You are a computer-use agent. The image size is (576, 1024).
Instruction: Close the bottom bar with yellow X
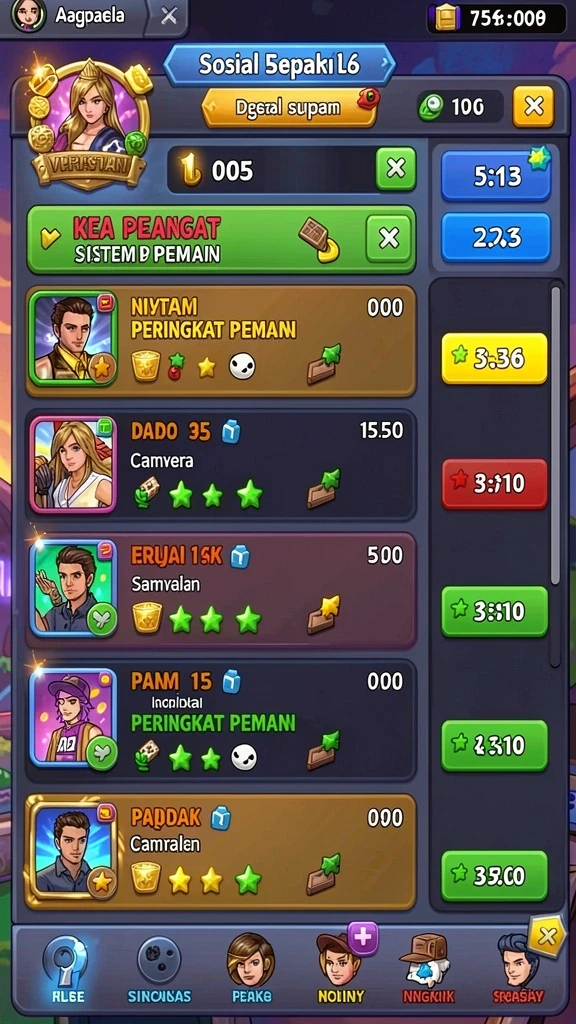547,937
